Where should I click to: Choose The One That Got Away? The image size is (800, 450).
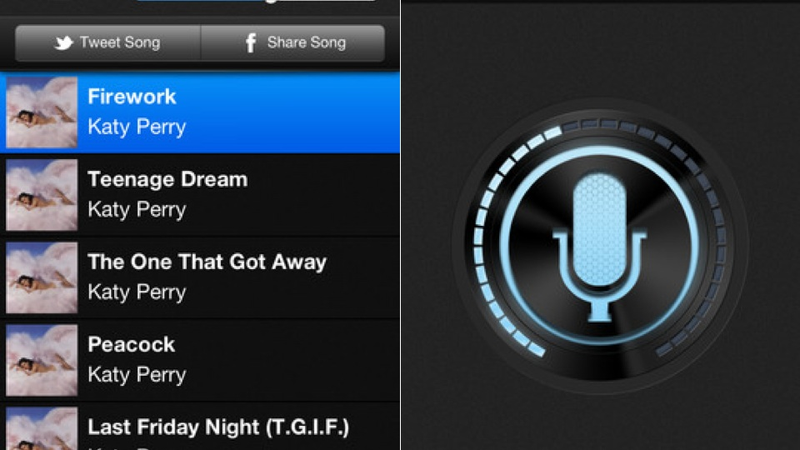[x=200, y=277]
